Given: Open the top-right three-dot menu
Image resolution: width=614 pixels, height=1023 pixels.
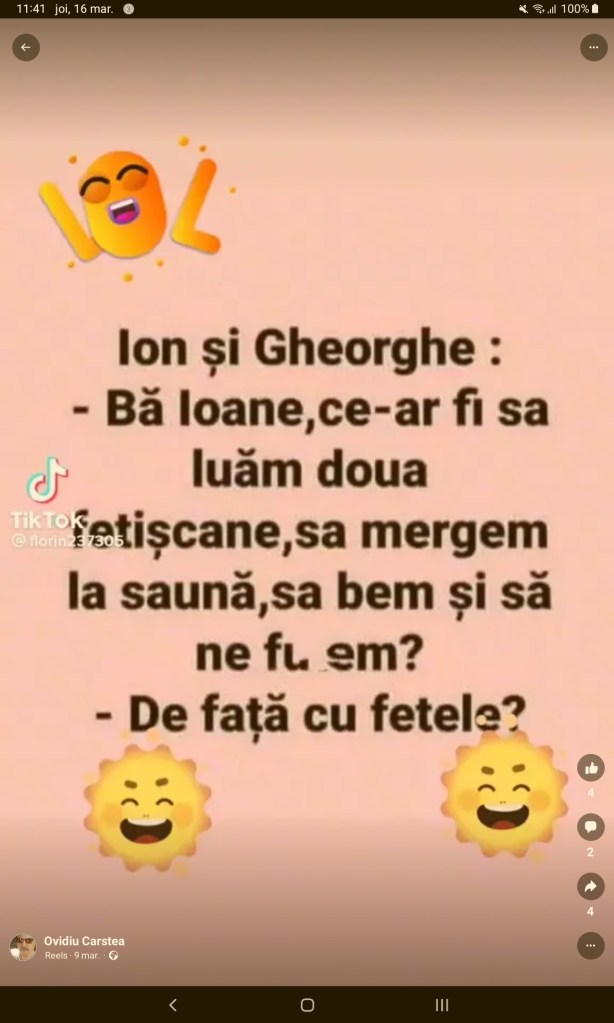Looking at the screenshot, I should coord(592,47).
